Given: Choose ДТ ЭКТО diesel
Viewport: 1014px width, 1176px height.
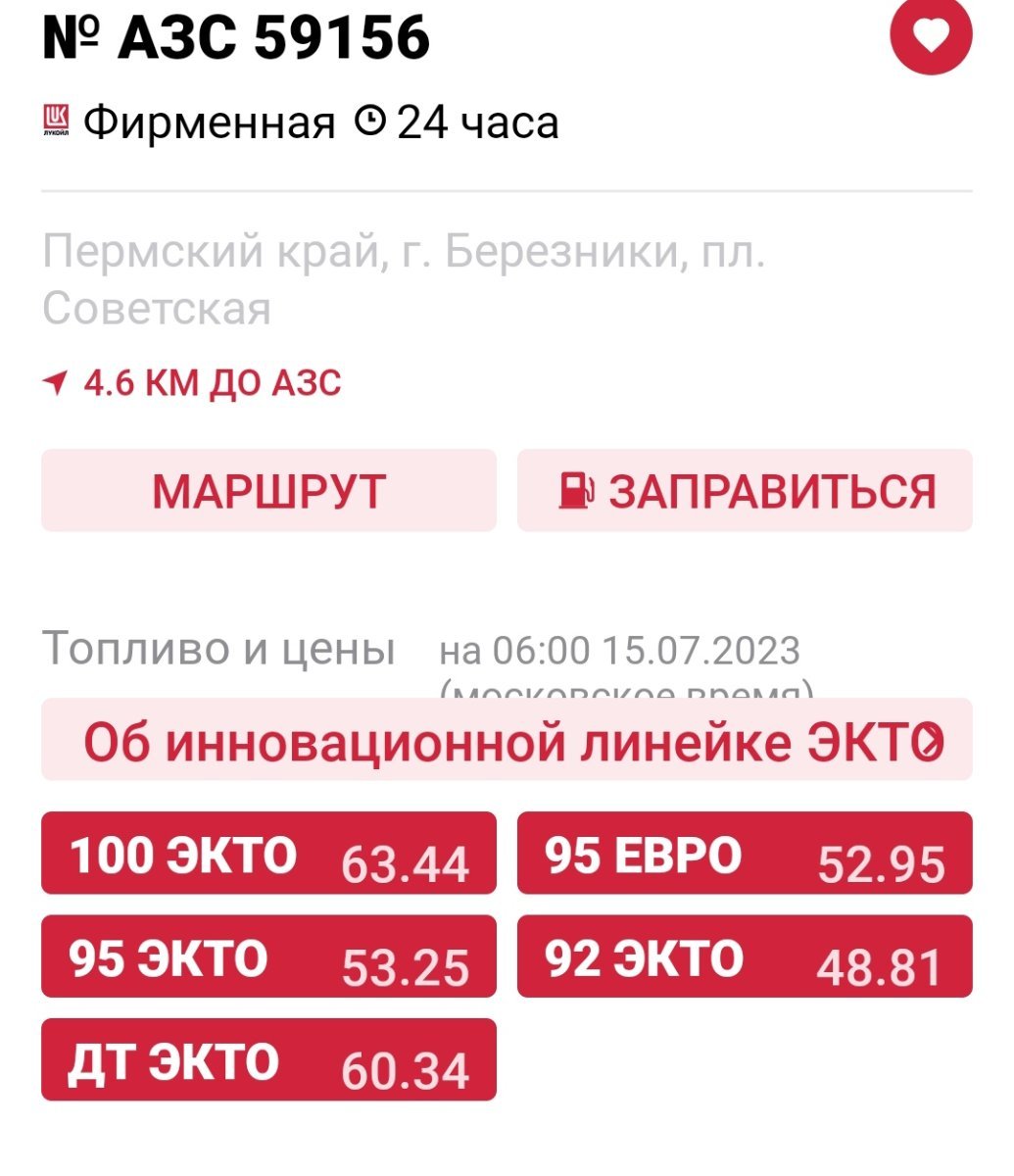Looking at the screenshot, I should tap(268, 1060).
